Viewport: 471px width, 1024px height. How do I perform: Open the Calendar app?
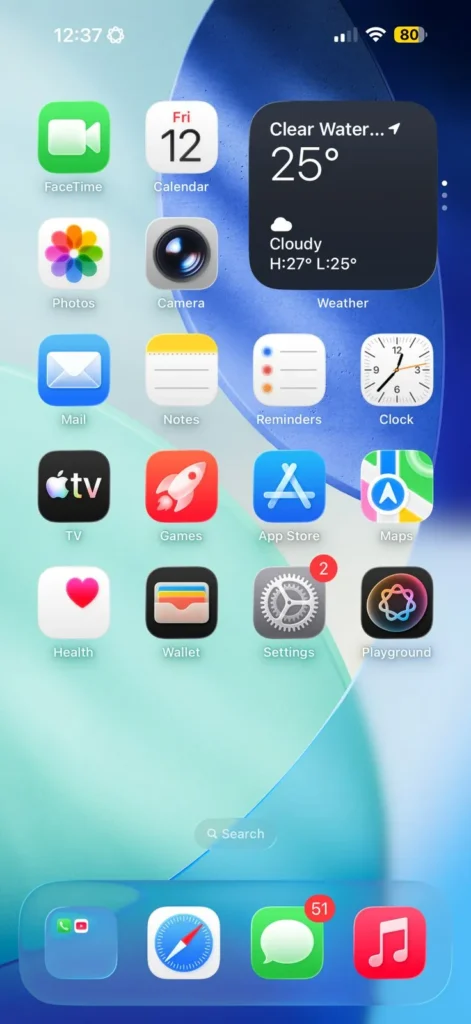[181, 137]
